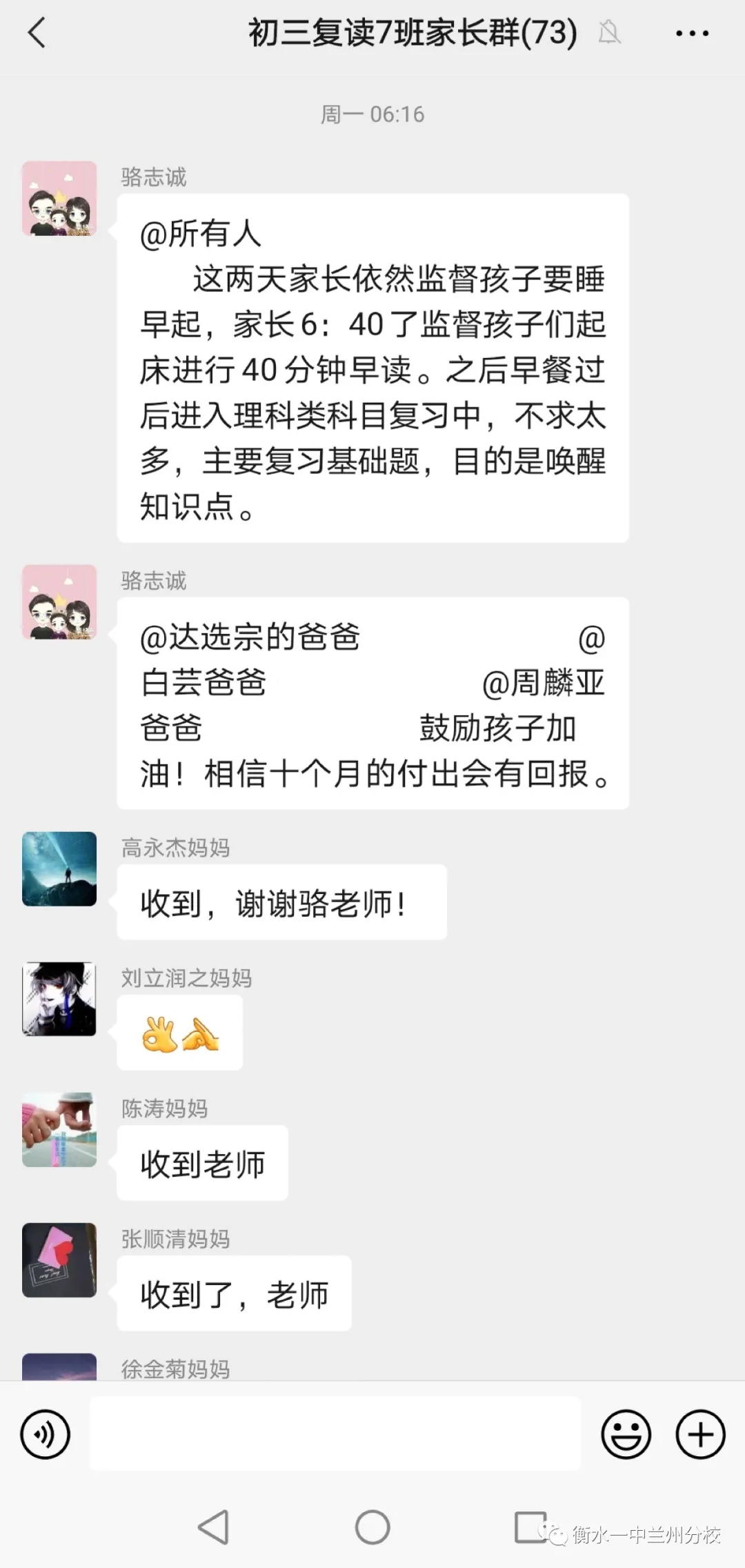Open 张顺清妈妈's profile avatar
This screenshot has height=1568, width=745.
[59, 1260]
